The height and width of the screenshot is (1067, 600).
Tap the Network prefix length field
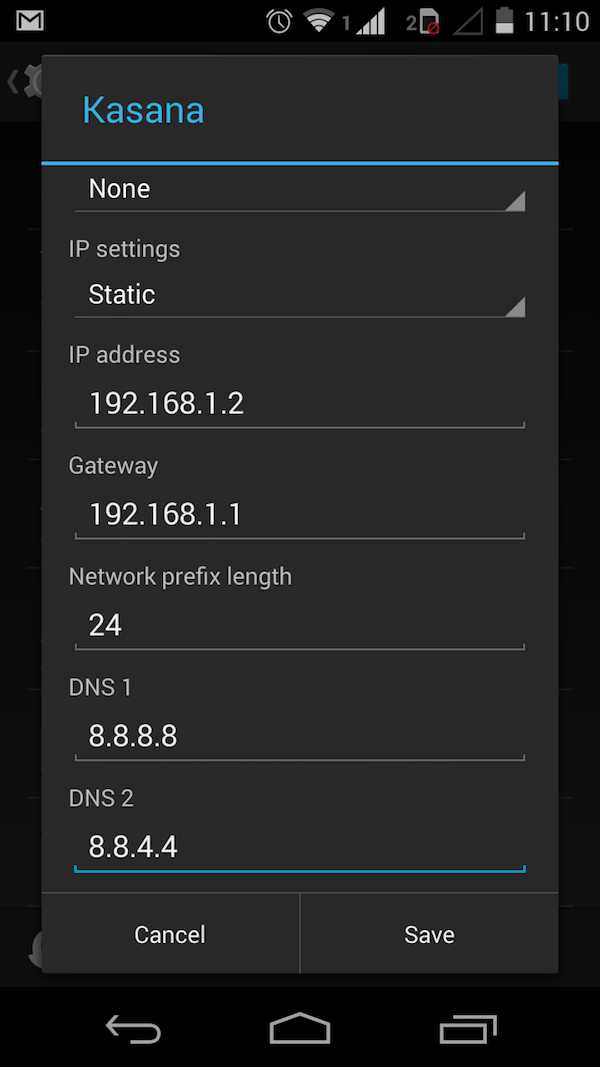tap(299, 626)
